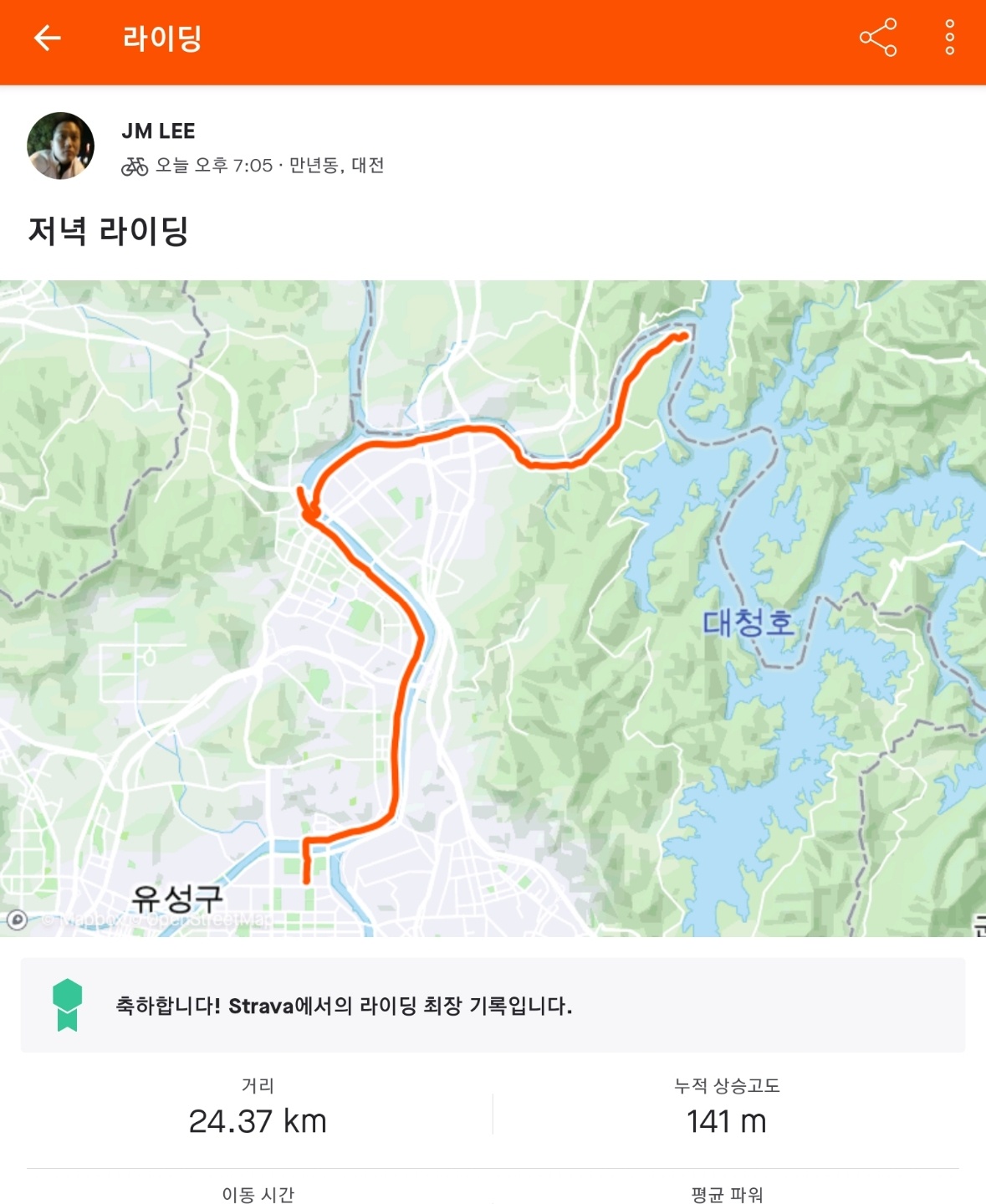Viewport: 986px width, 1204px height.
Task: Go back from the 라이딩 screen
Action: pos(48,38)
